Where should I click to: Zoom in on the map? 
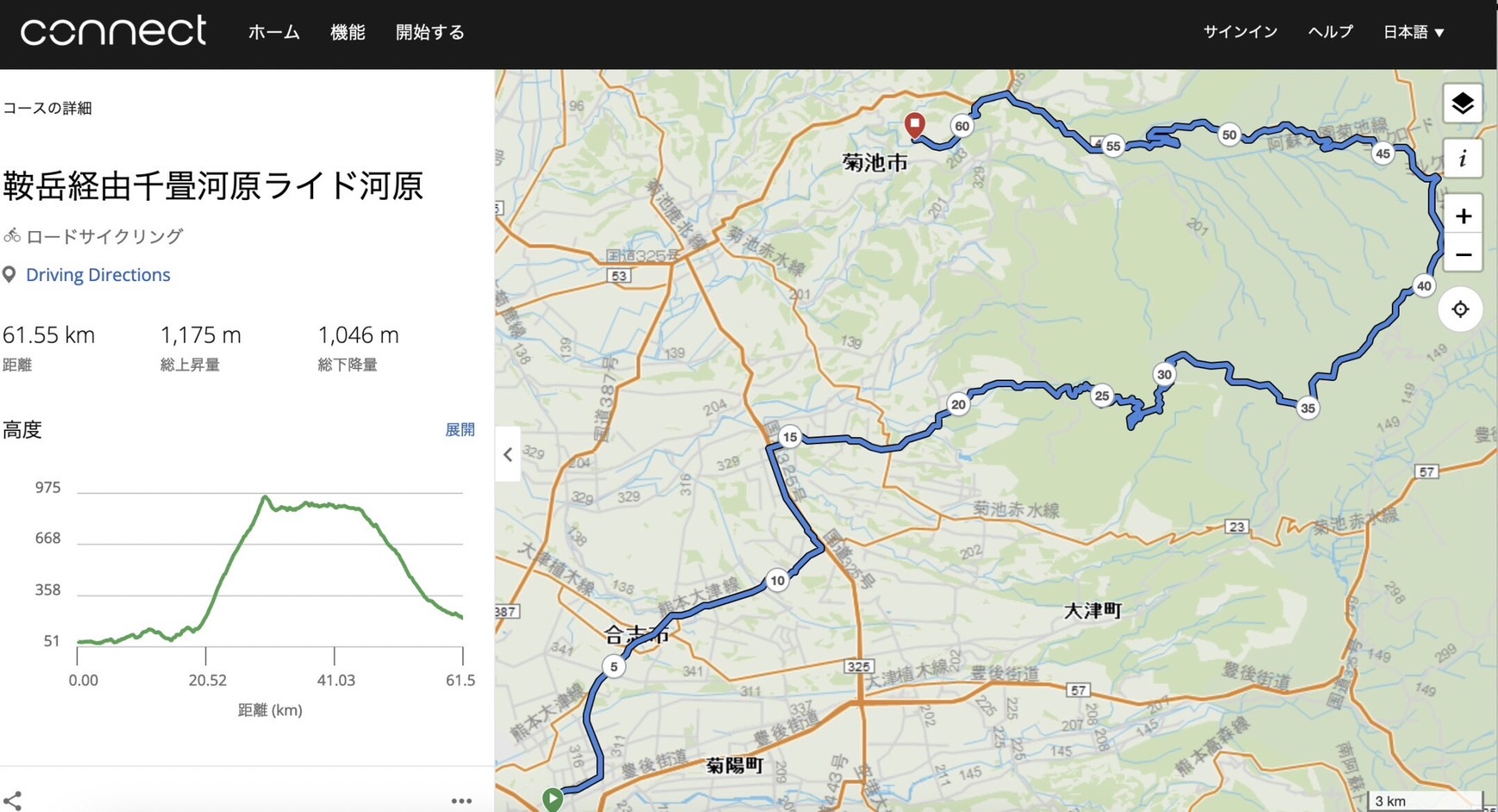tap(1462, 215)
